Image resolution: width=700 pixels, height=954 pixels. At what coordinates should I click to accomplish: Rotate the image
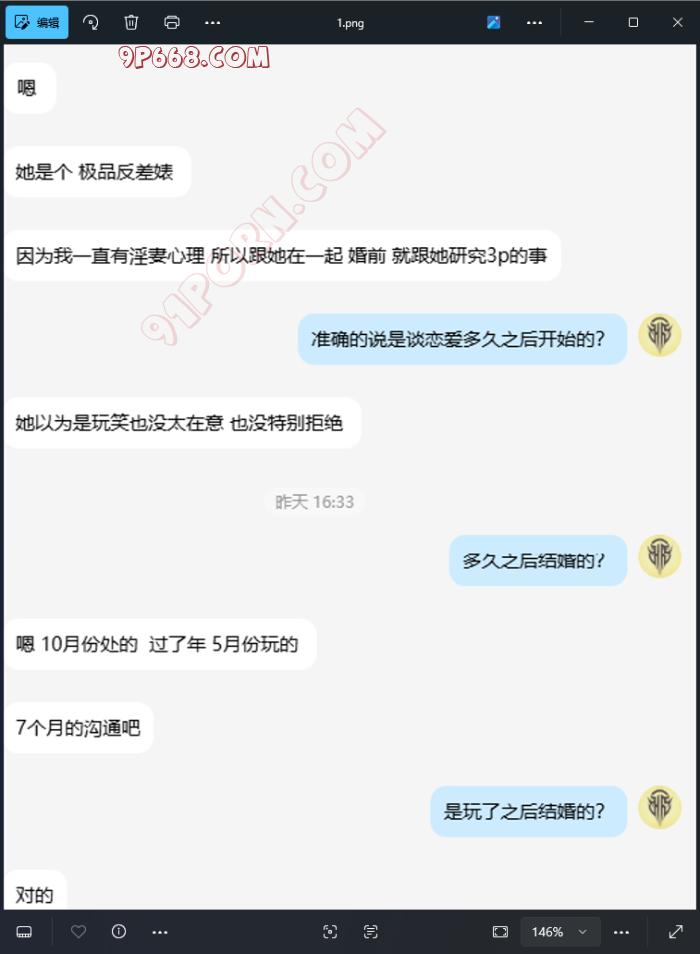pos(91,22)
